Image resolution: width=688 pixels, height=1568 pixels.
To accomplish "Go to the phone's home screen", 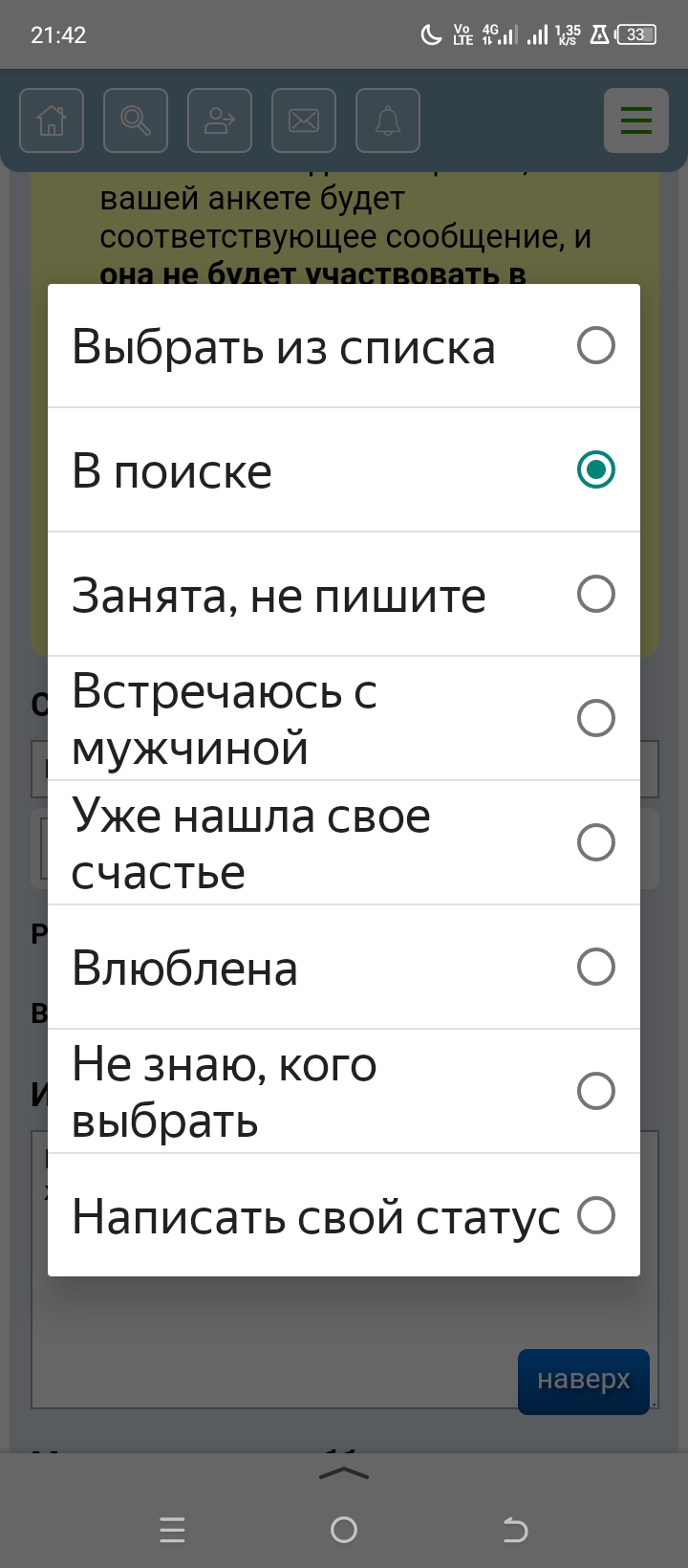I will click(x=344, y=1531).
